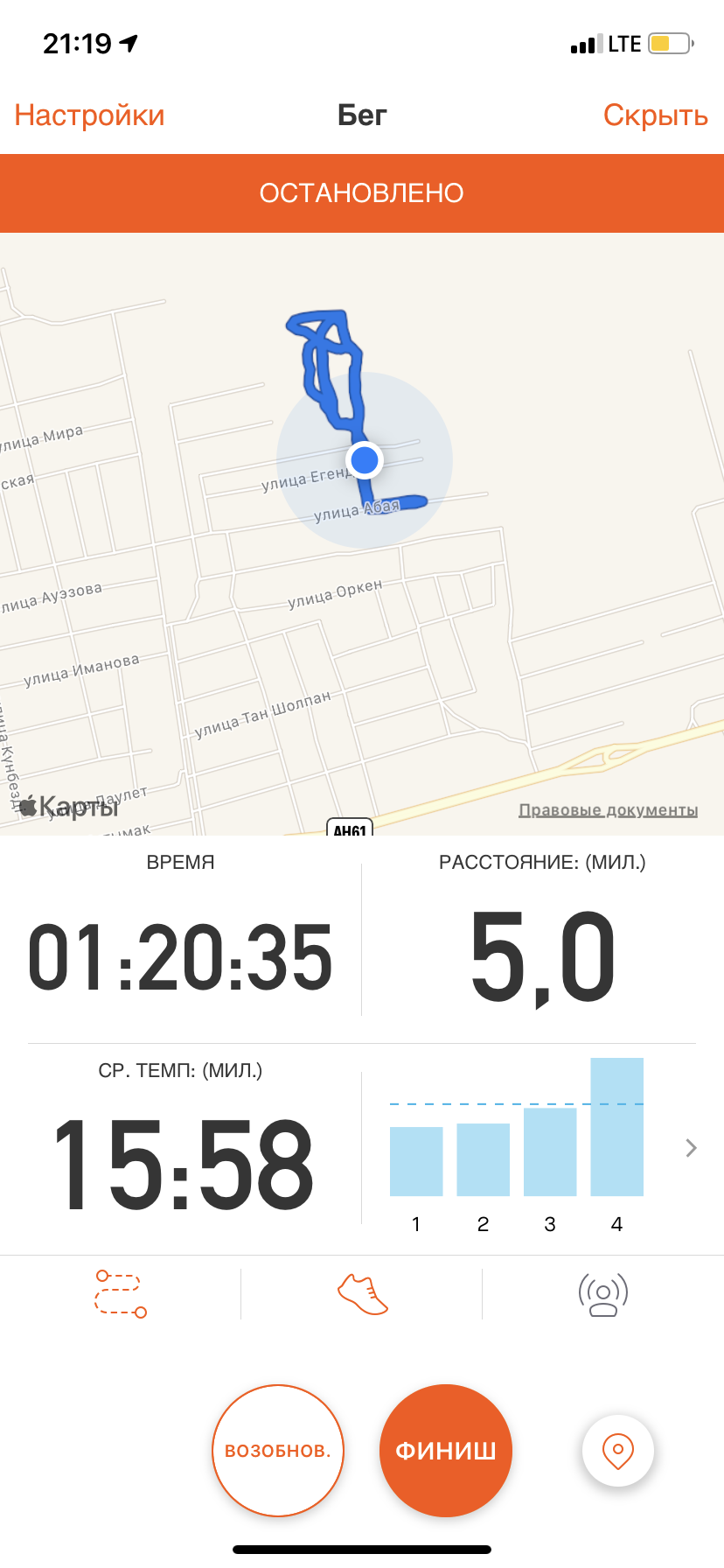Open the location pin button
This screenshot has width=724, height=1568.
click(x=618, y=1451)
